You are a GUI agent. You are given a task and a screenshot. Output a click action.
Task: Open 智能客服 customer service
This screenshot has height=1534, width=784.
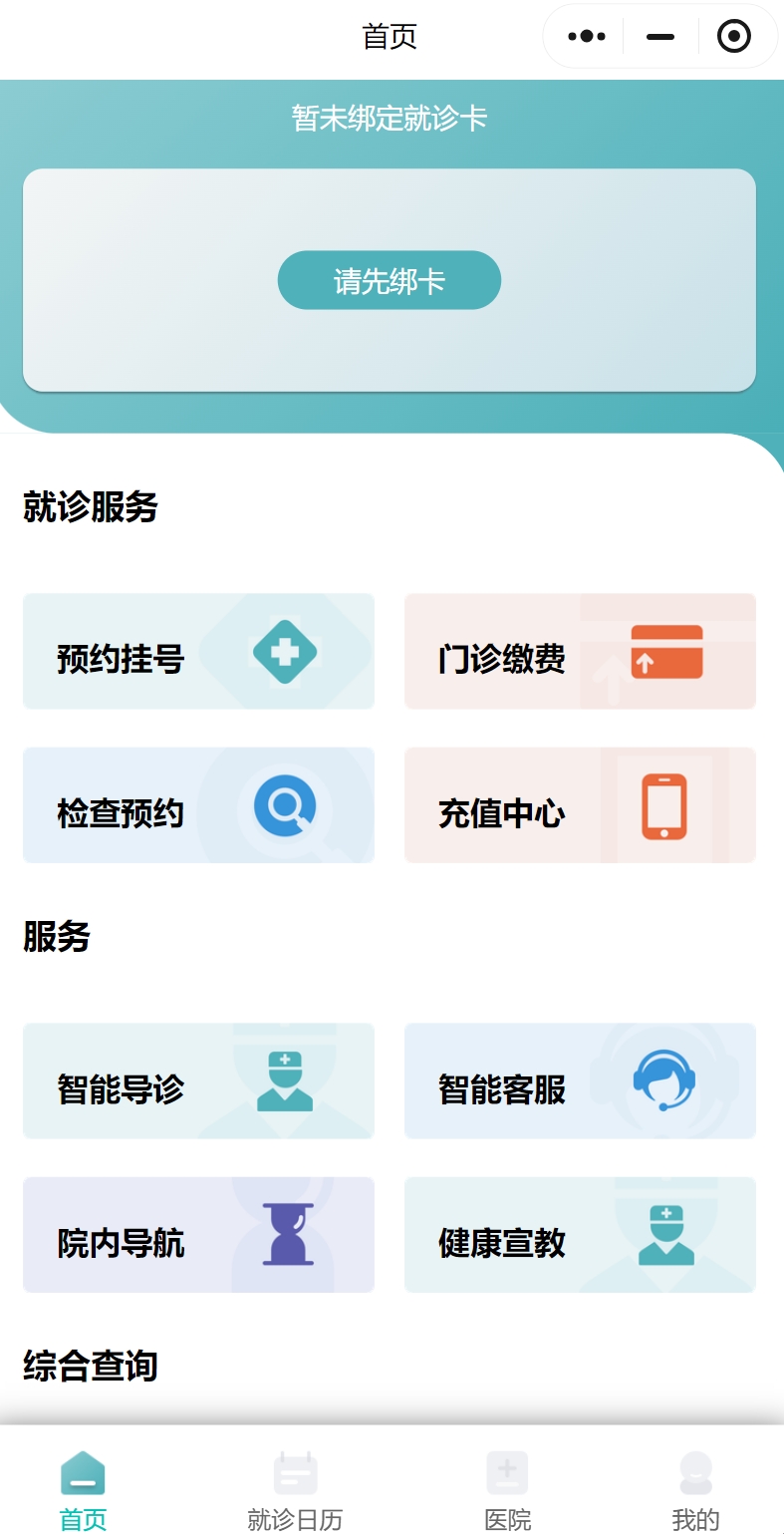pyautogui.click(x=580, y=1081)
